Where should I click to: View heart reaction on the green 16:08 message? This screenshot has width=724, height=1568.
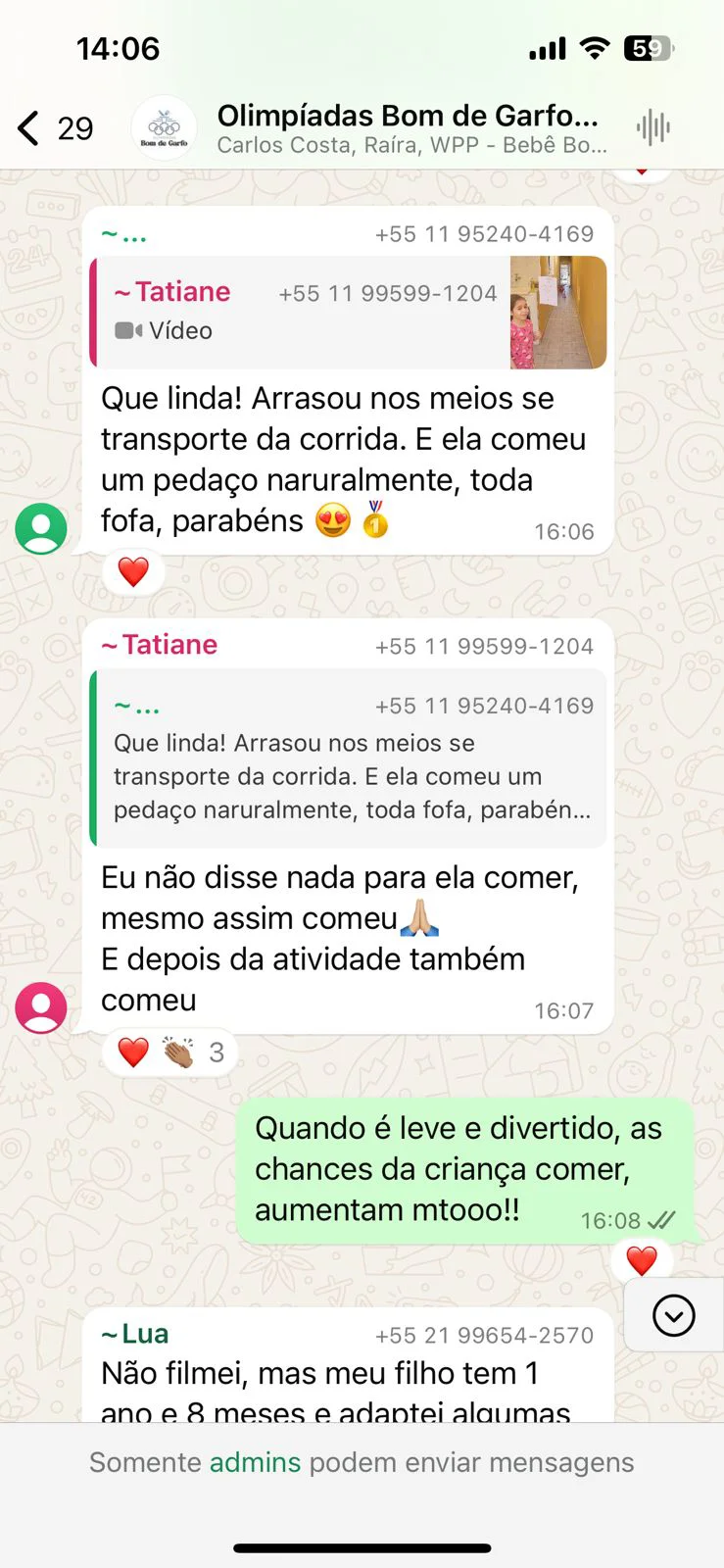[x=642, y=1260]
